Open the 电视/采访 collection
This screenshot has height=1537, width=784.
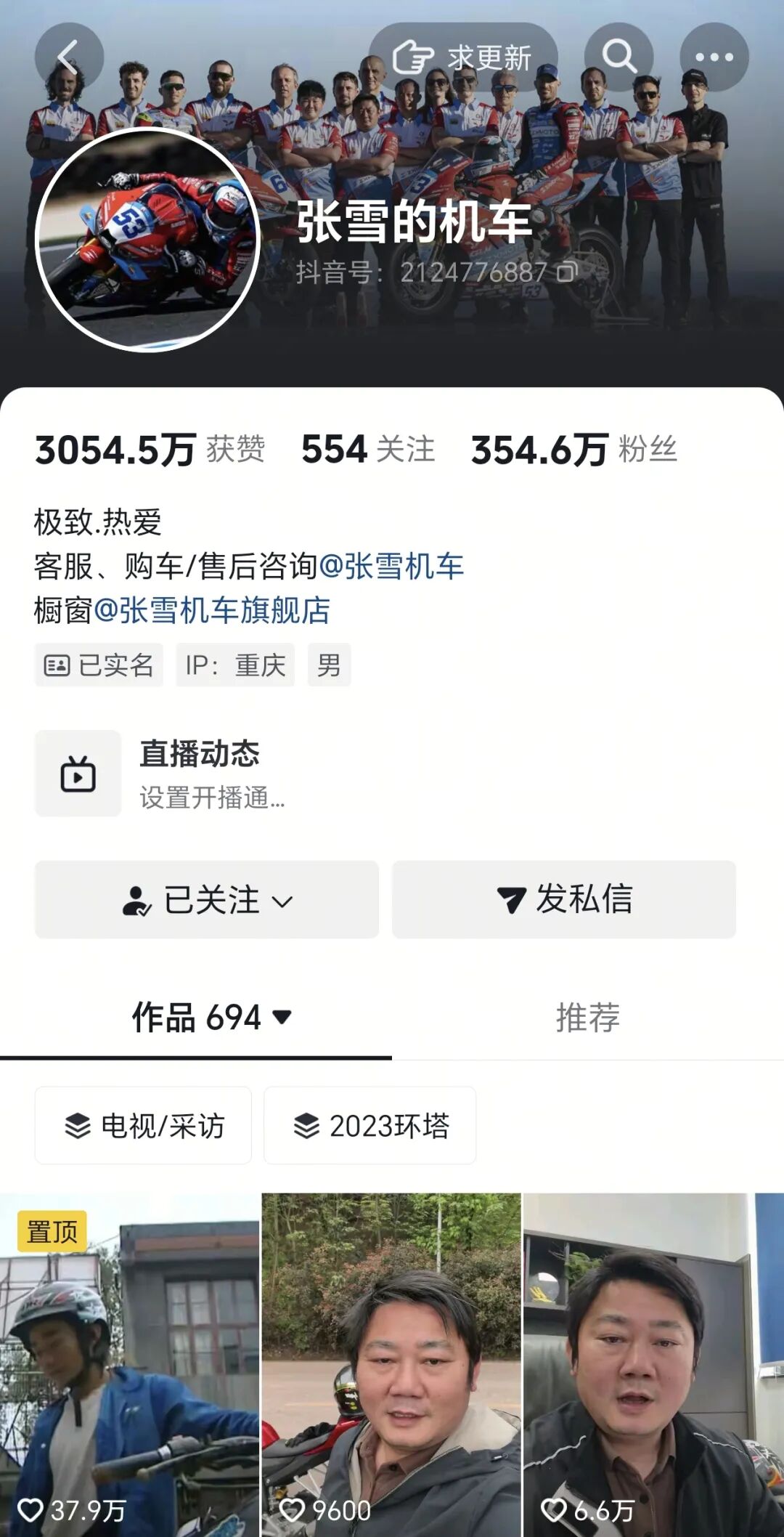coord(143,1126)
